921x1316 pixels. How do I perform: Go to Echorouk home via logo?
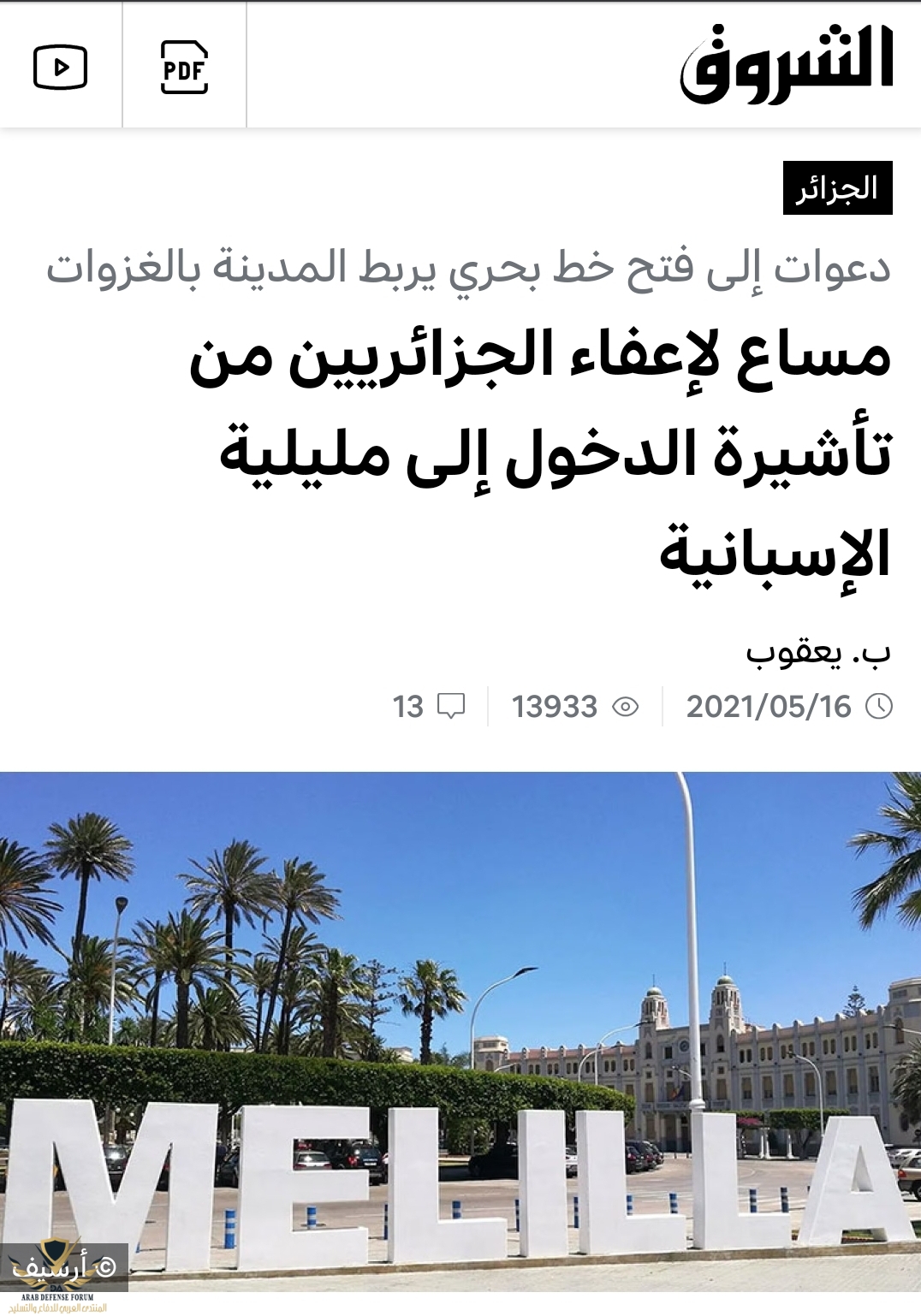point(786,65)
